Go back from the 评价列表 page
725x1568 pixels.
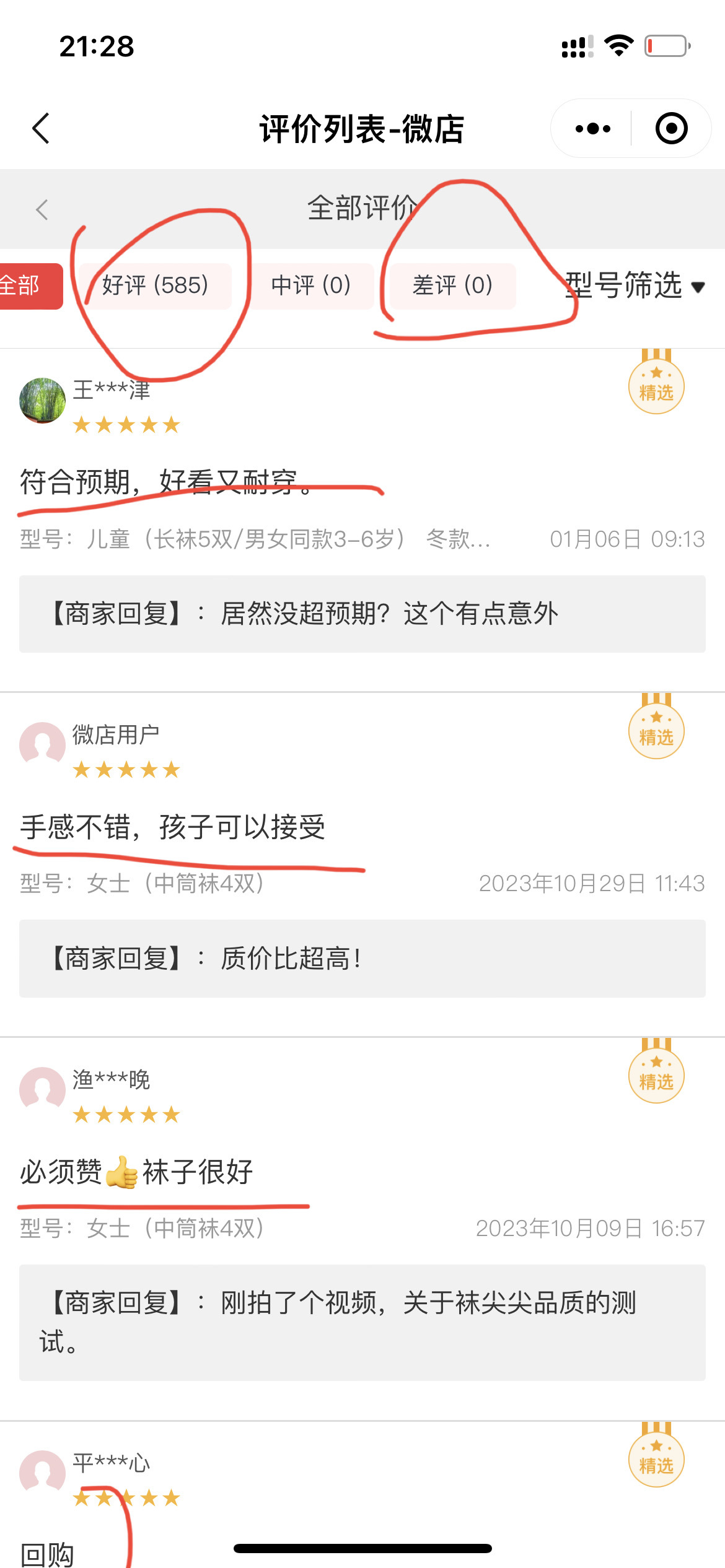pyautogui.click(x=41, y=129)
